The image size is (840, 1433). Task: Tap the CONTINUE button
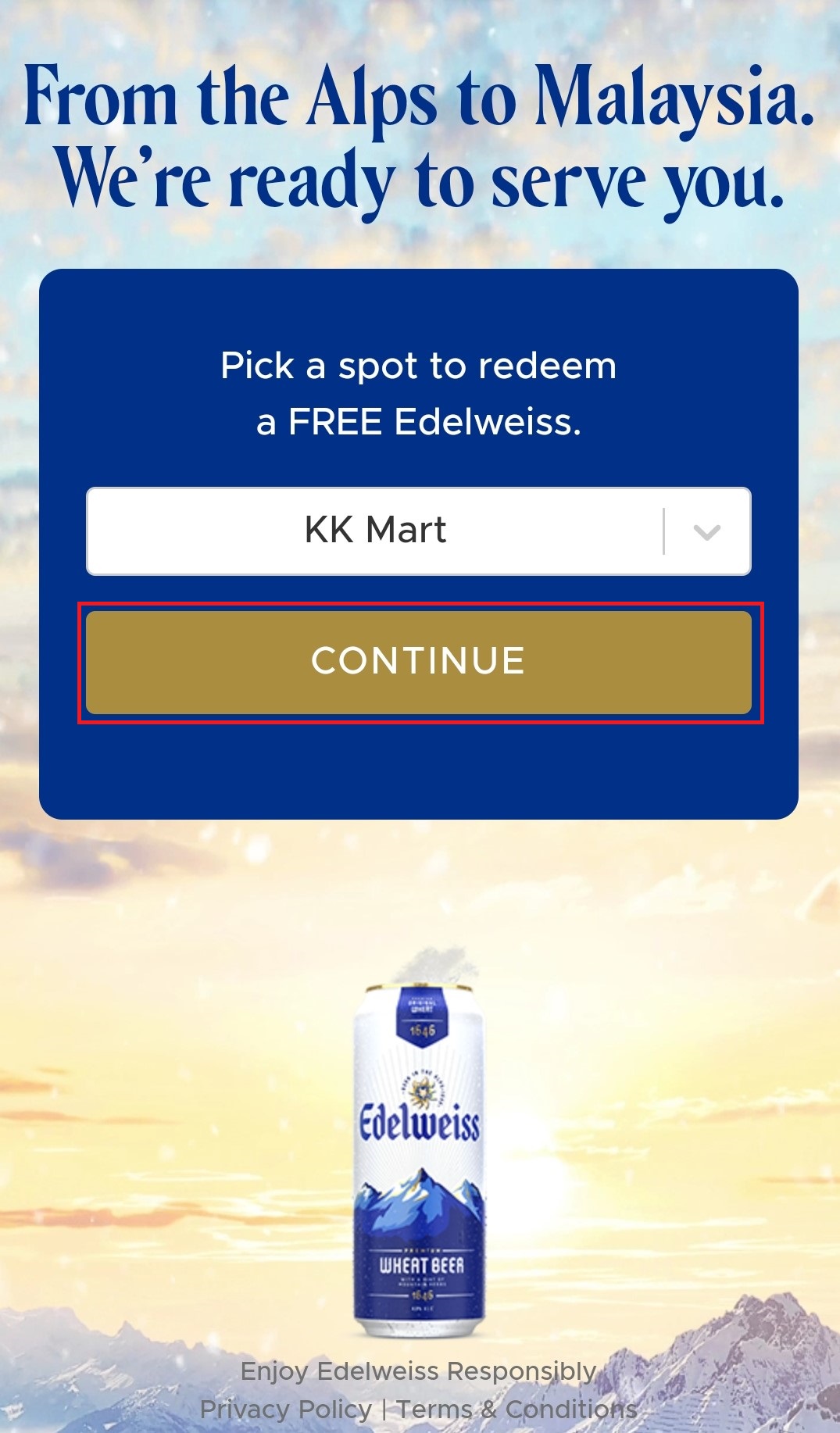(x=419, y=662)
